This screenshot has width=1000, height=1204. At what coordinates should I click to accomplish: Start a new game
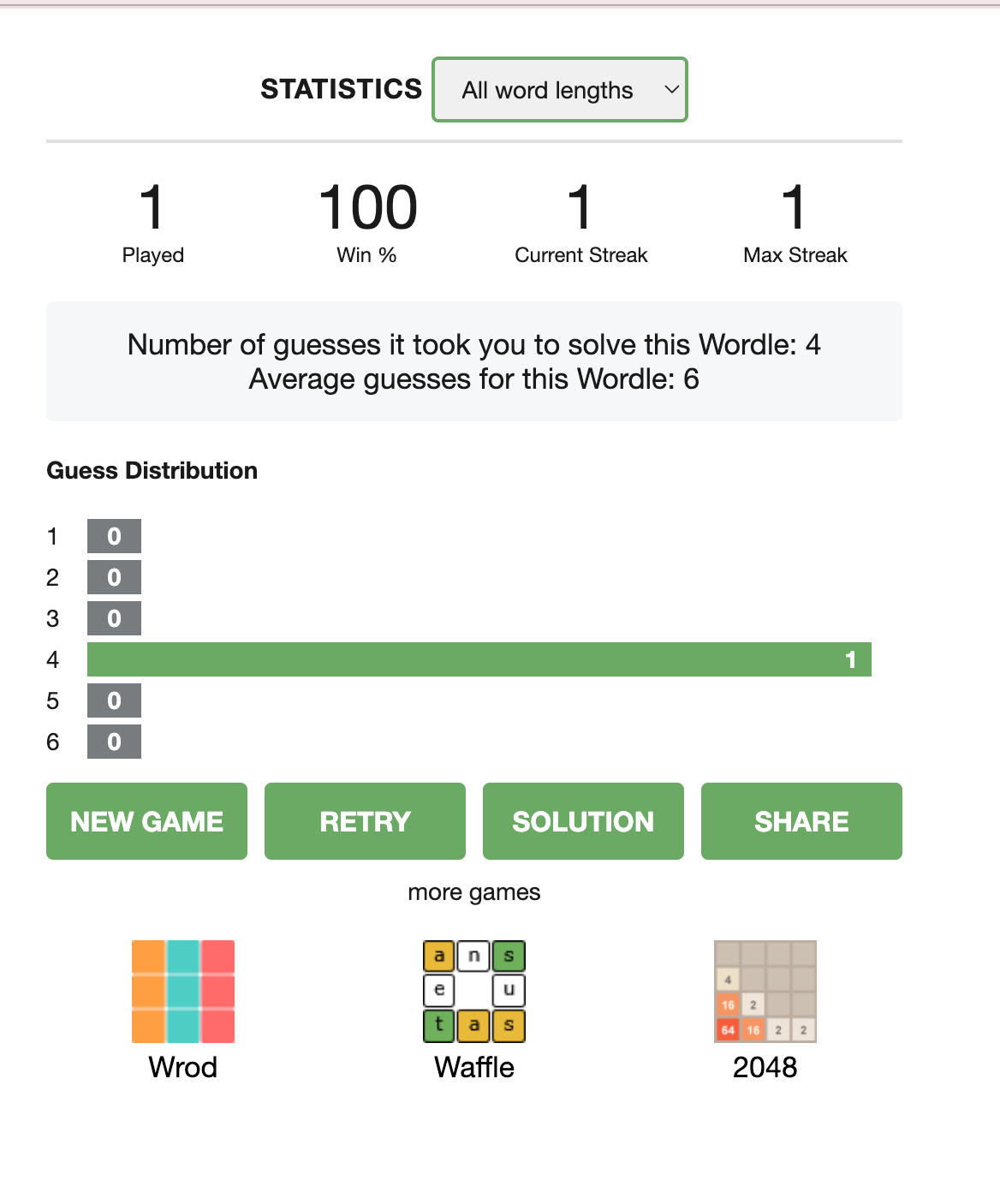[x=146, y=821]
